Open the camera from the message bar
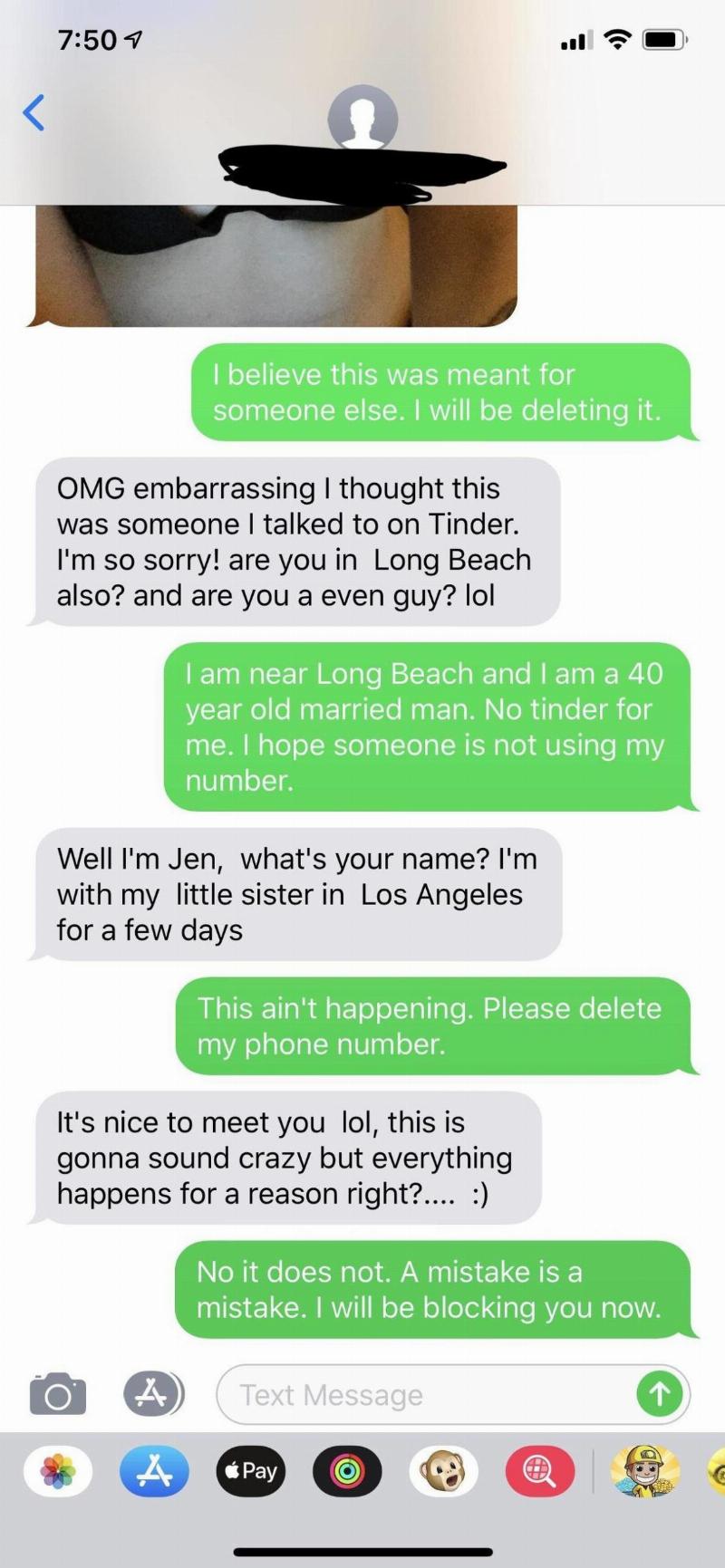 coord(57,1394)
